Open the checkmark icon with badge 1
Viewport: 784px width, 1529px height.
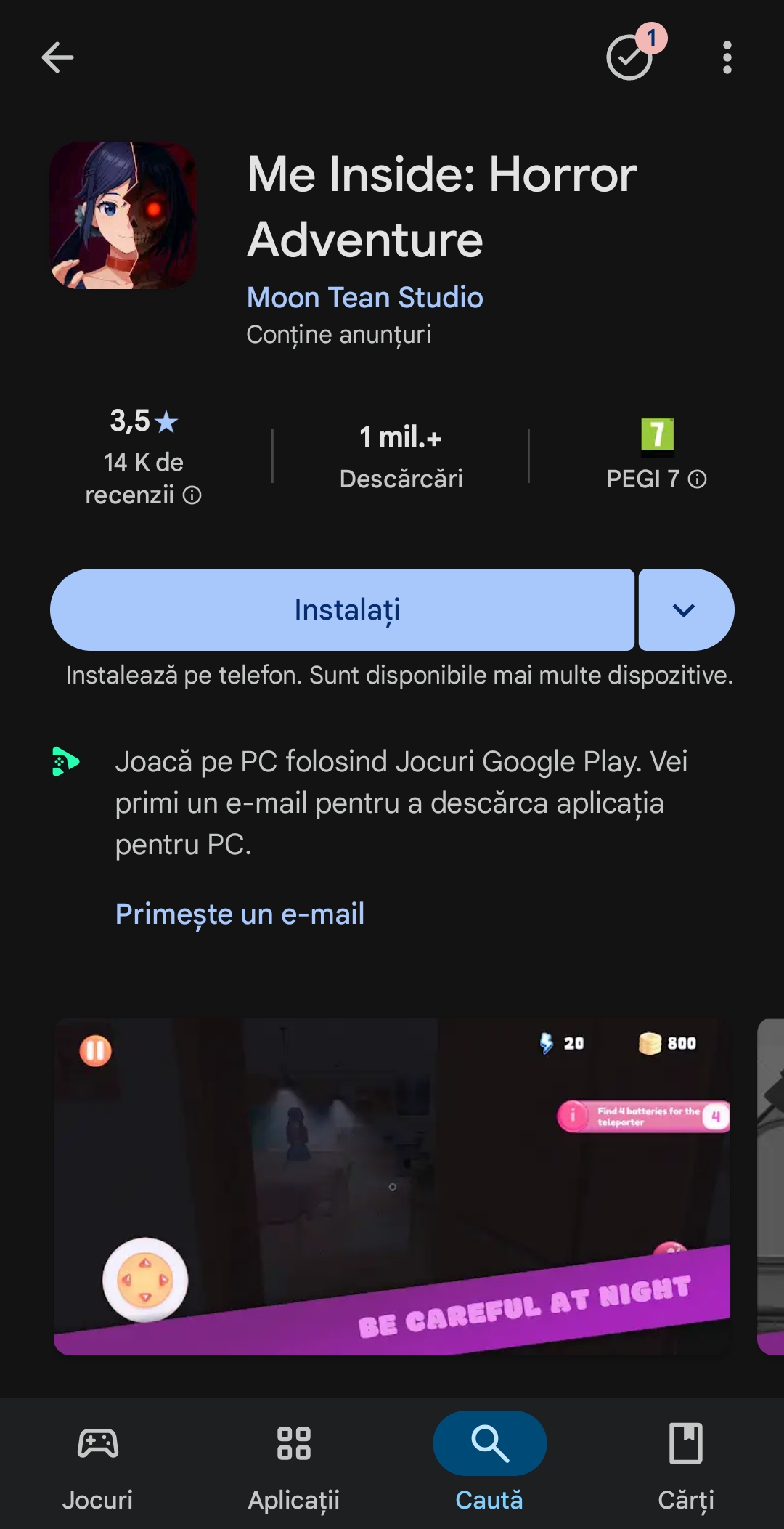pyautogui.click(x=630, y=57)
